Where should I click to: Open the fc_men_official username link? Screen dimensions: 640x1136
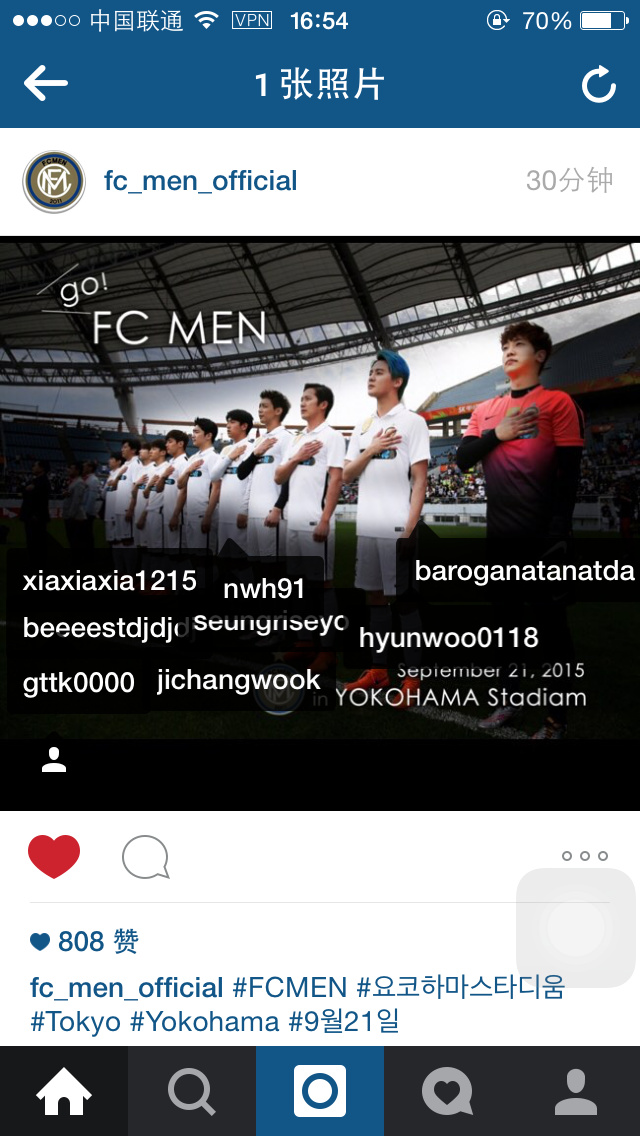(201, 181)
